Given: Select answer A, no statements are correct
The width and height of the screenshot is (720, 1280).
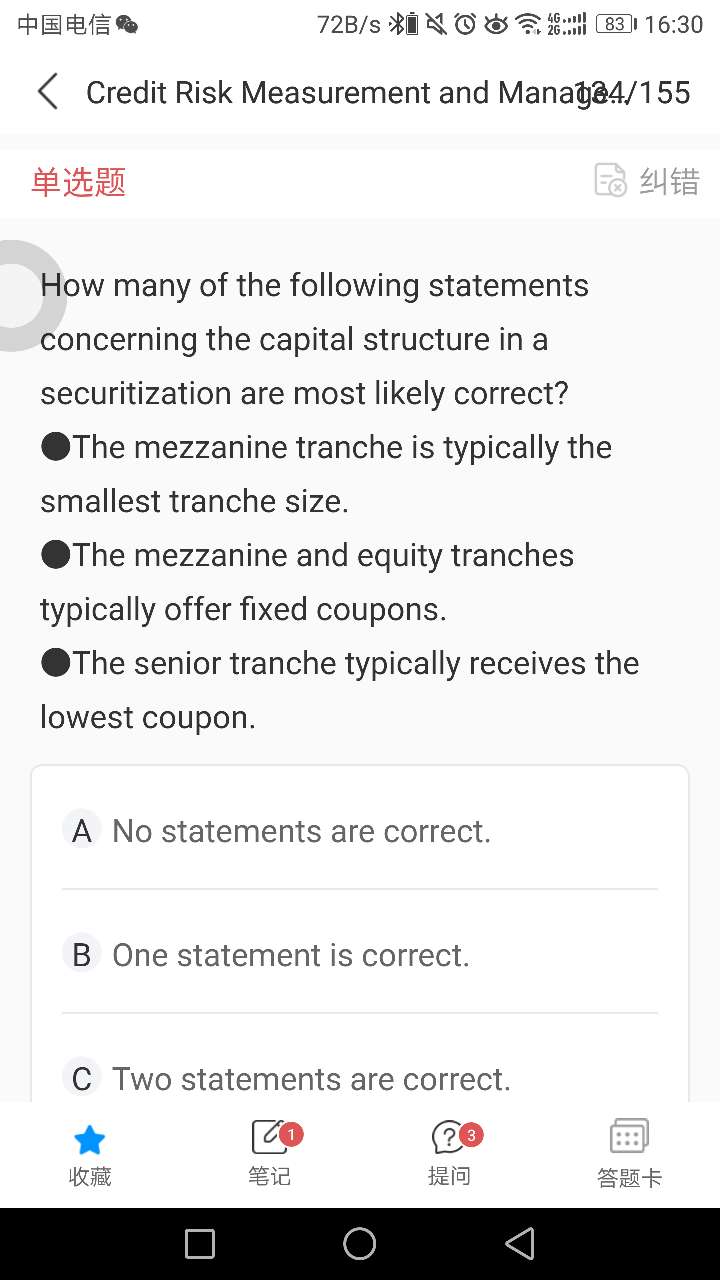Looking at the screenshot, I should coord(300,831).
